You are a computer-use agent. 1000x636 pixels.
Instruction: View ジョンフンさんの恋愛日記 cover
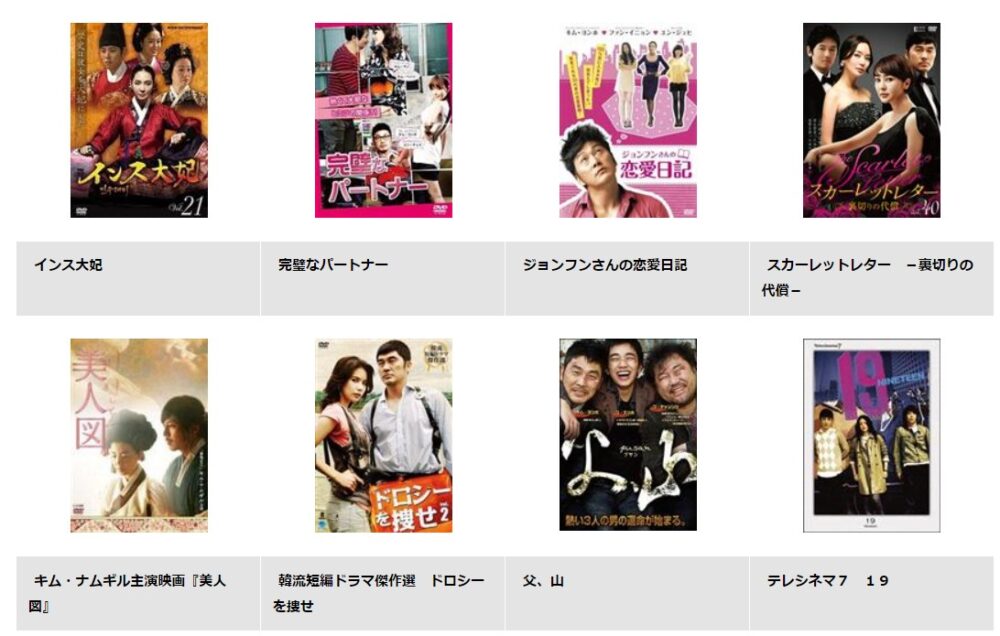coord(627,120)
